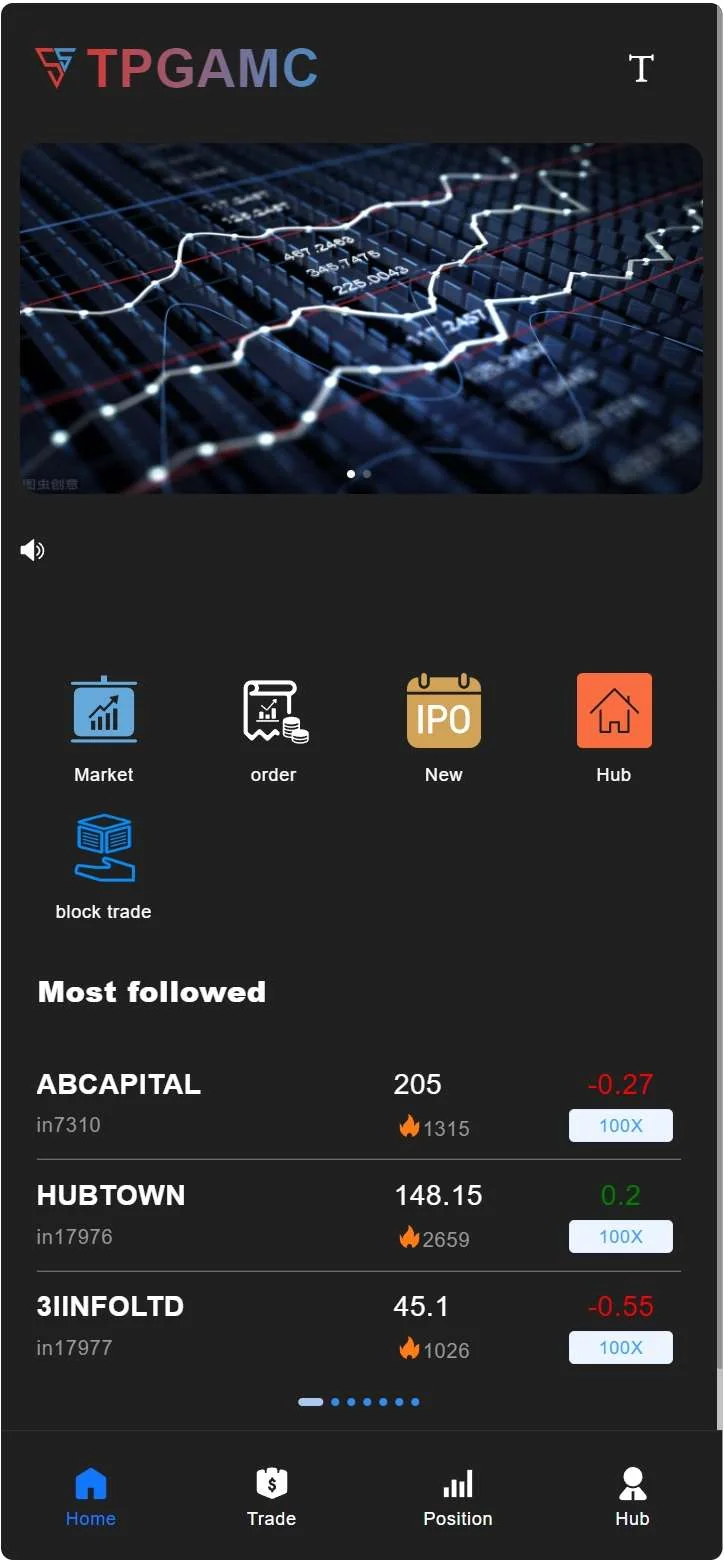Open the order shortcut
This screenshot has height=1560, width=724.
pos(274,728)
